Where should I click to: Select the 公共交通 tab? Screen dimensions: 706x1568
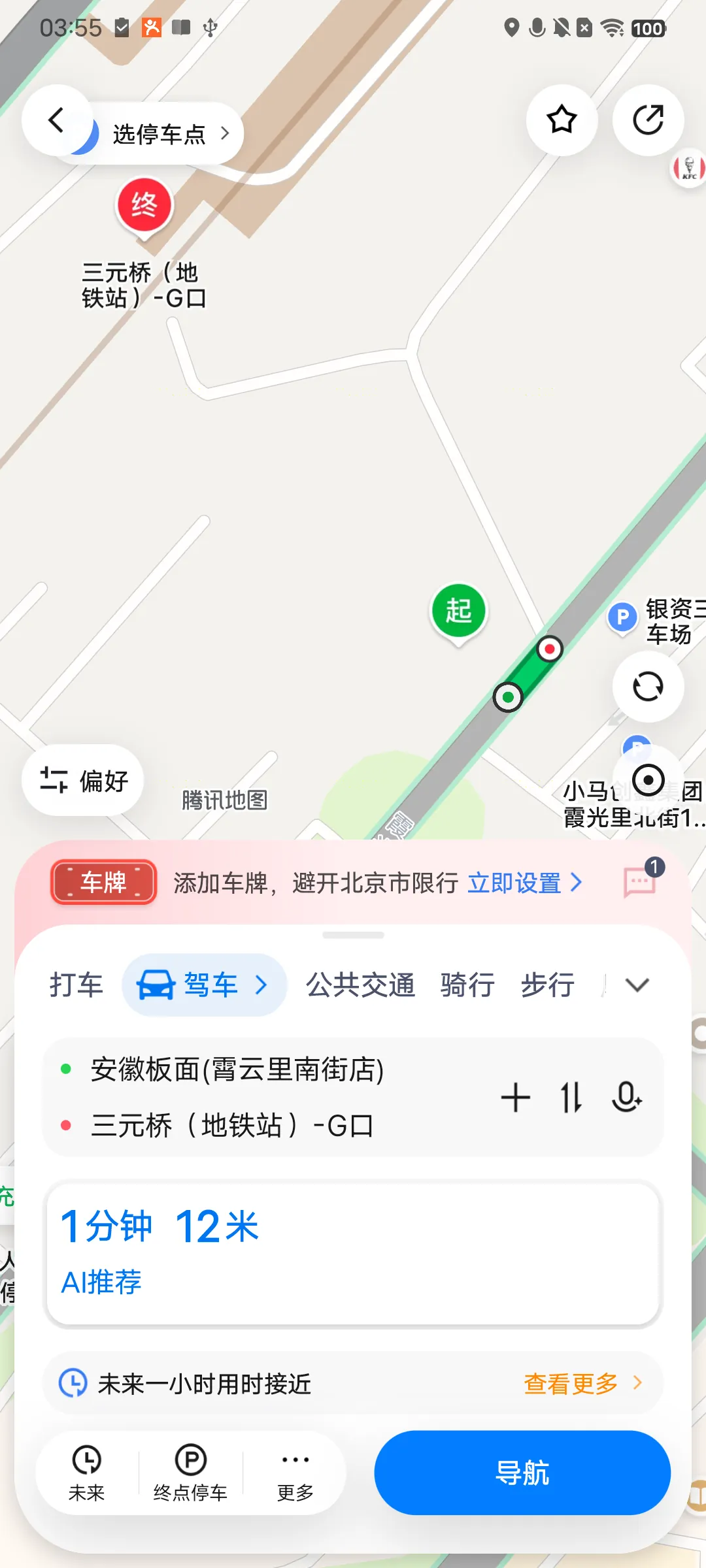coord(360,985)
